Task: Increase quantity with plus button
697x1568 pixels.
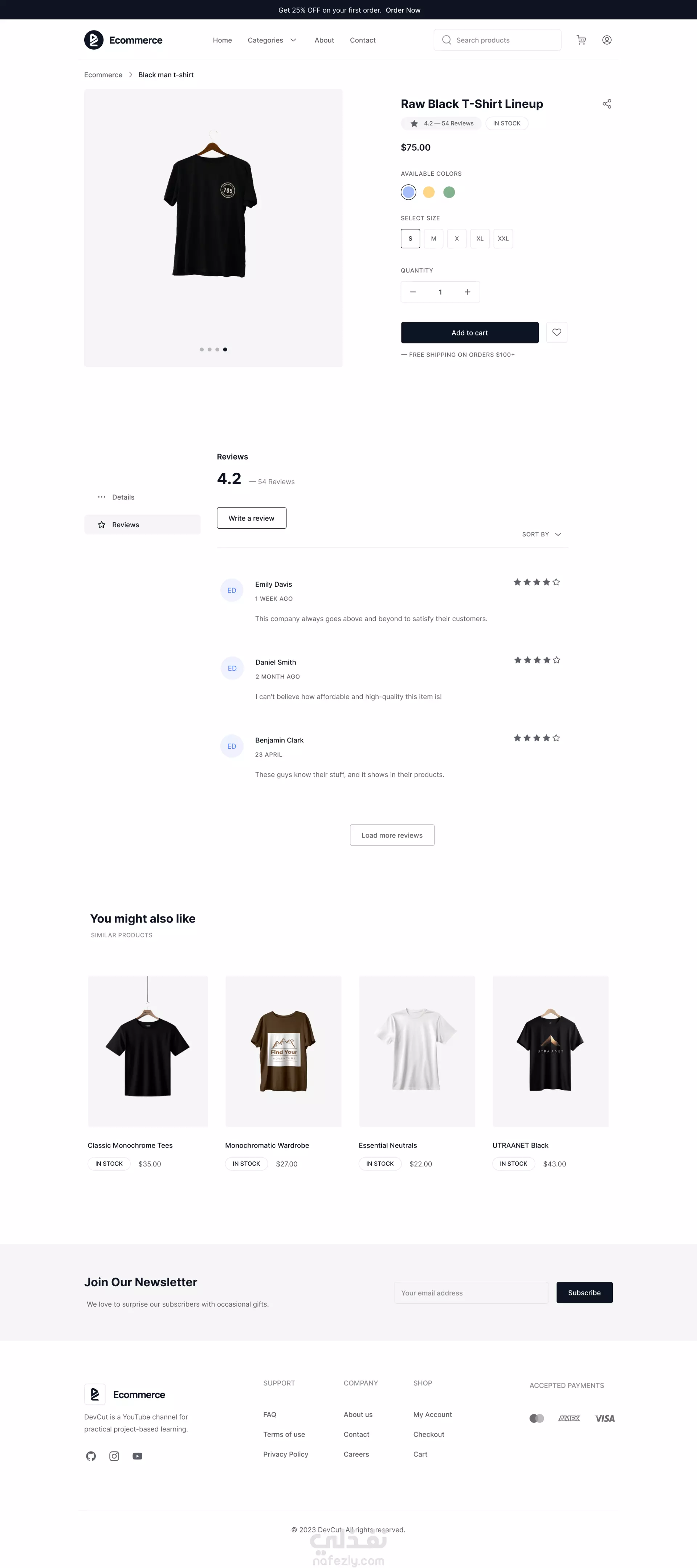Action: 468,292
